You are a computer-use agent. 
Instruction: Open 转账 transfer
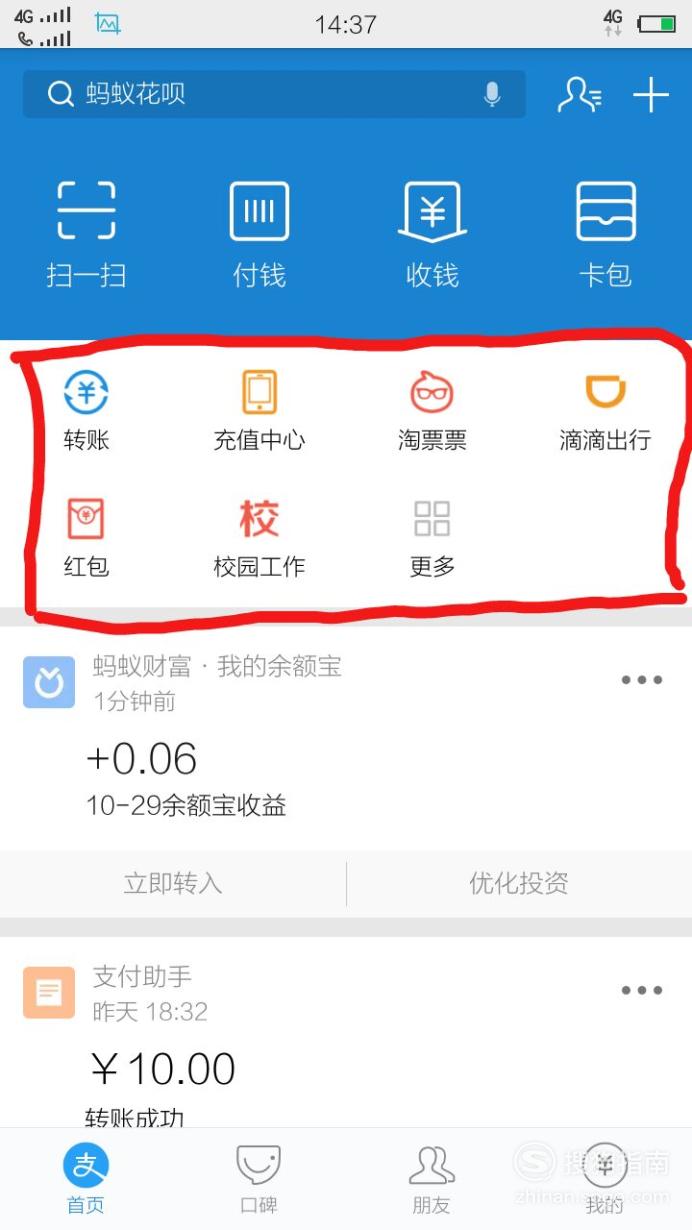pos(86,410)
